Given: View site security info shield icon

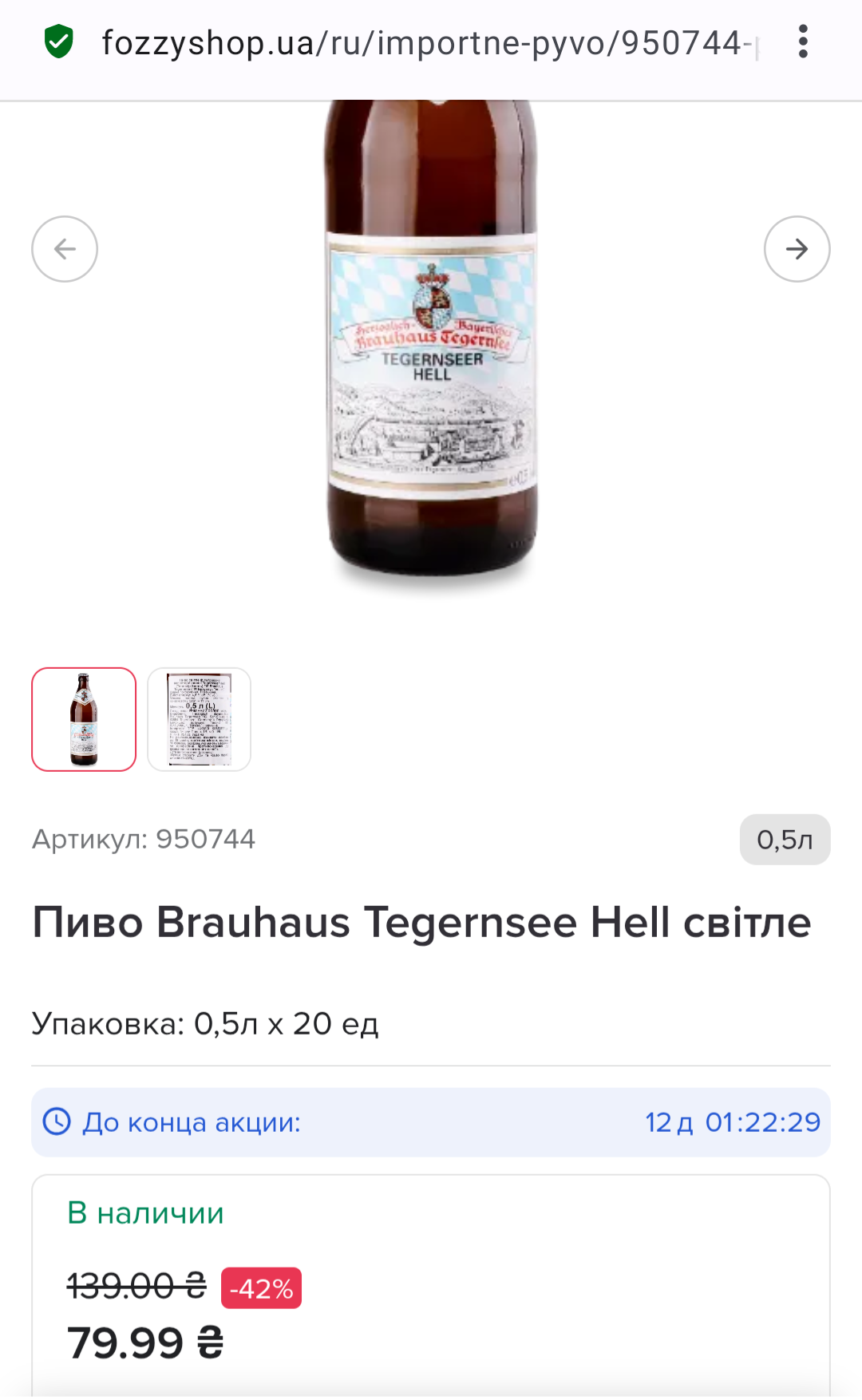Looking at the screenshot, I should click(x=59, y=42).
